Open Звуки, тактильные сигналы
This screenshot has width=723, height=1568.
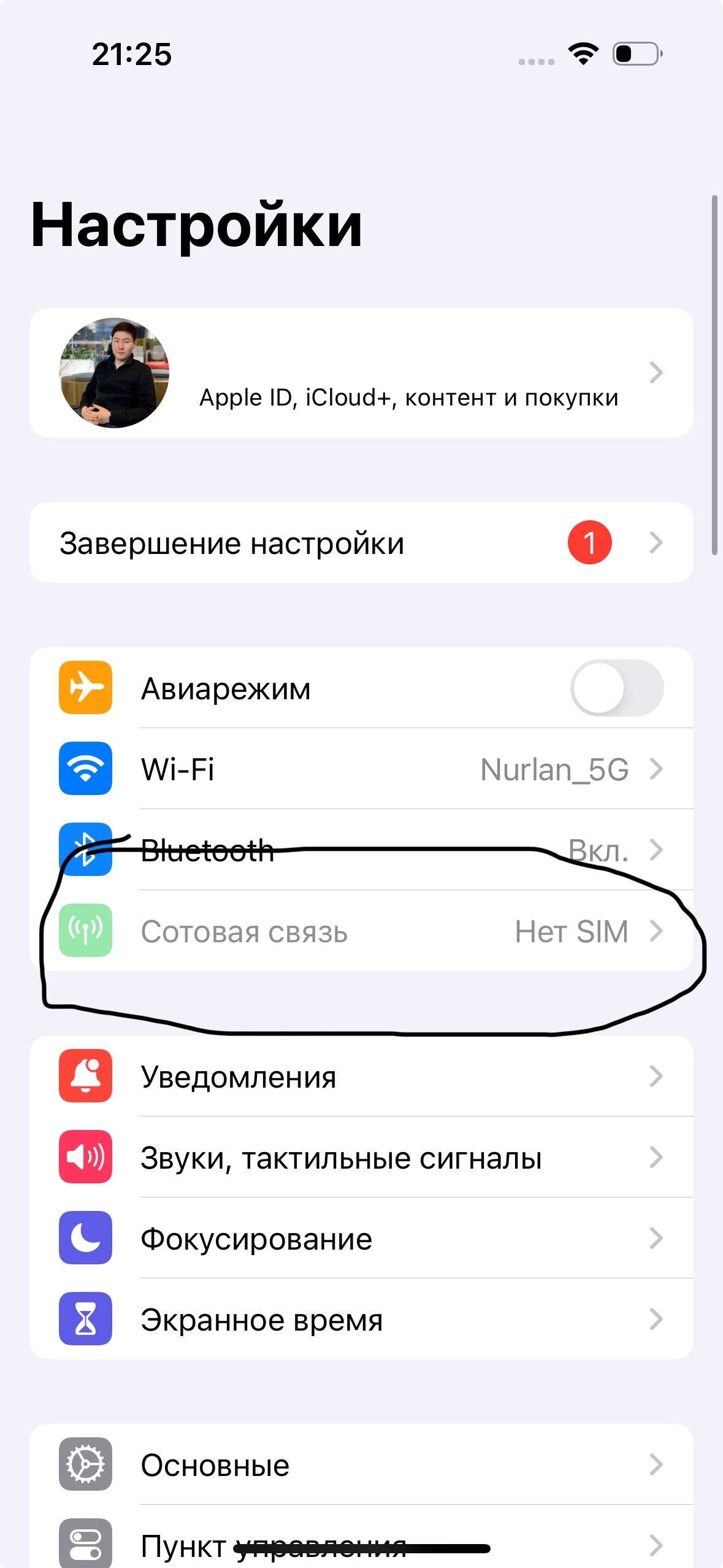coord(361,1157)
